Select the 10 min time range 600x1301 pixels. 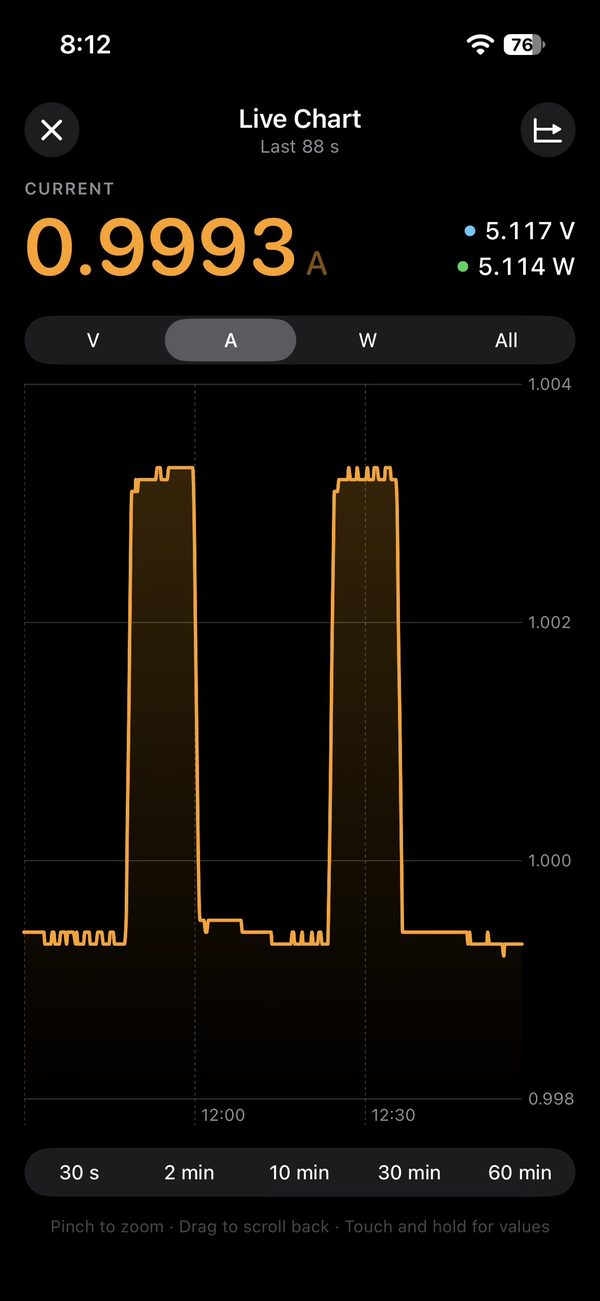click(x=299, y=1172)
